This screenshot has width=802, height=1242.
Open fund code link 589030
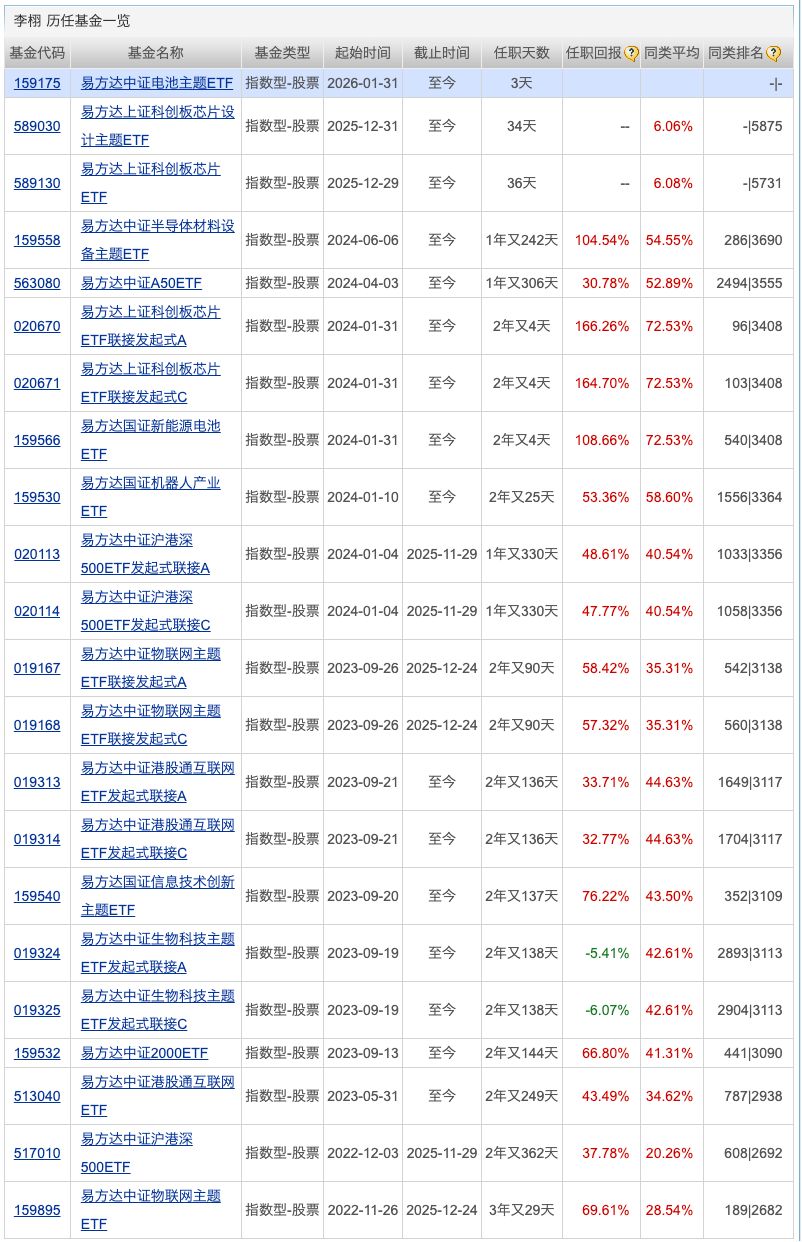pyautogui.click(x=37, y=127)
